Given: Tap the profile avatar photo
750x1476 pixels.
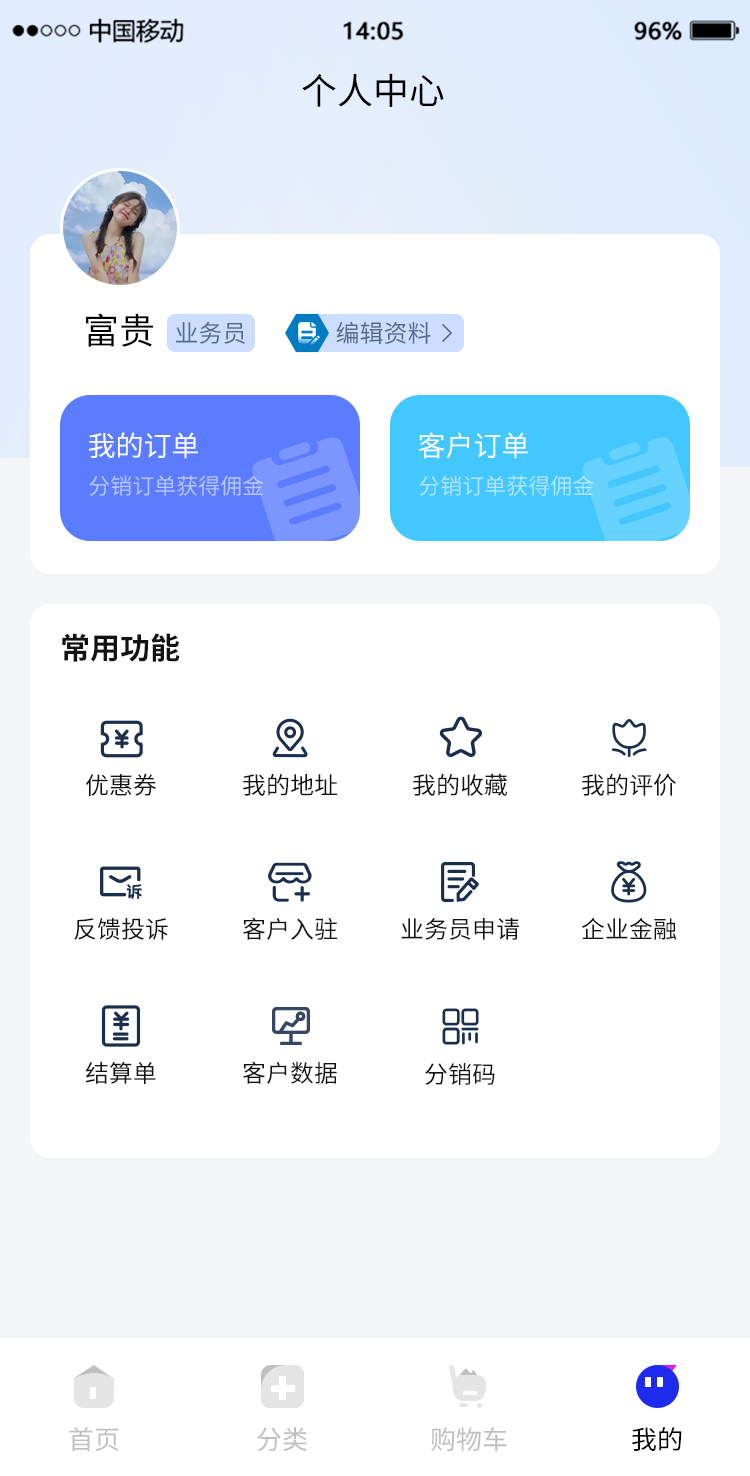Looking at the screenshot, I should (x=120, y=229).
